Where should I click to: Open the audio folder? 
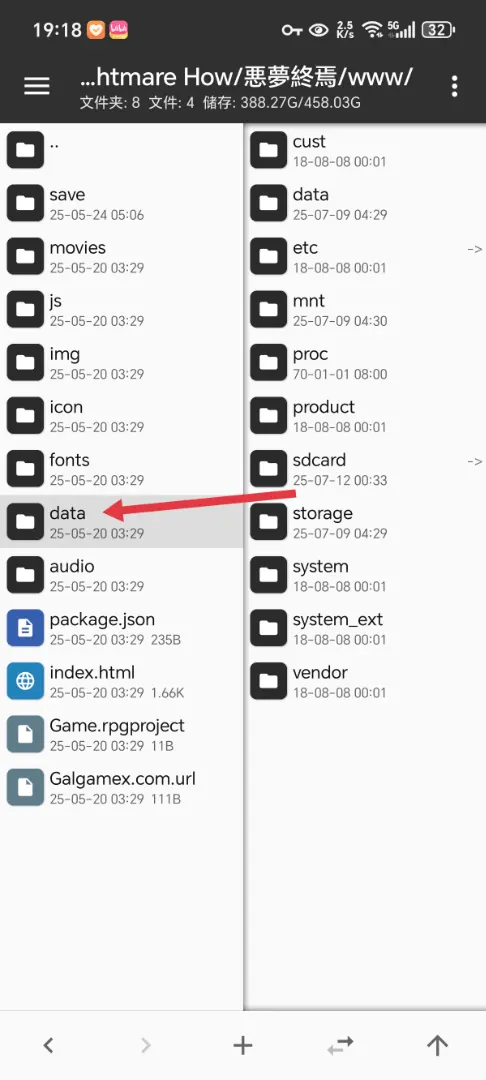click(121, 574)
